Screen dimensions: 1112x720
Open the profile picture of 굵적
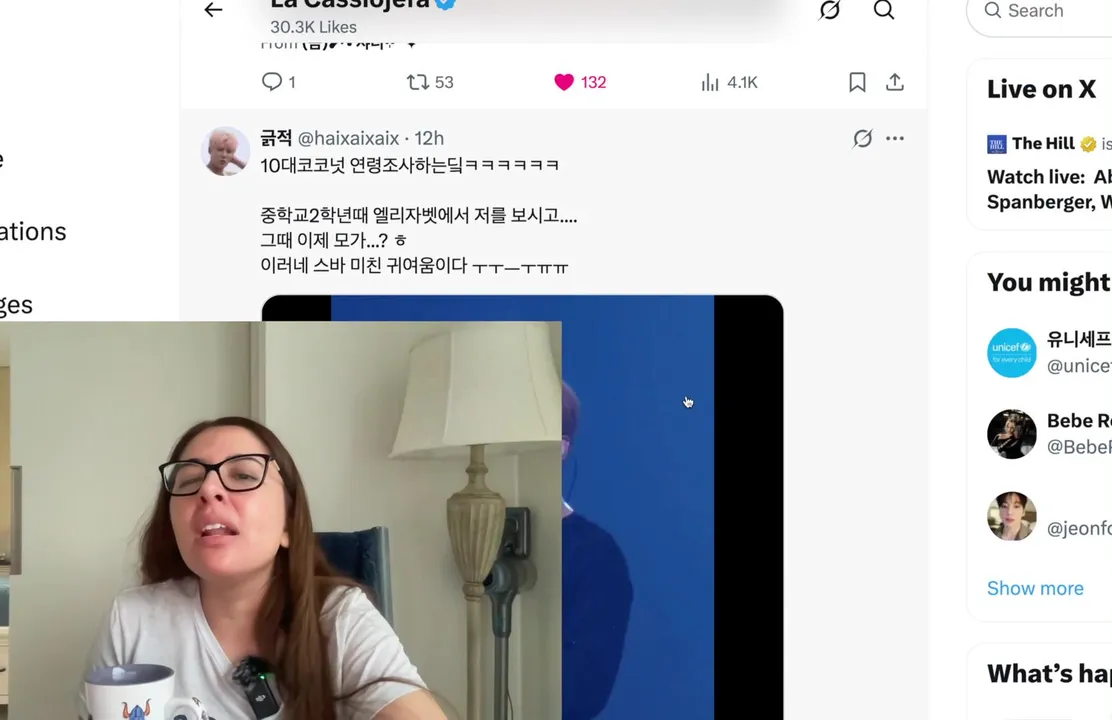226,151
